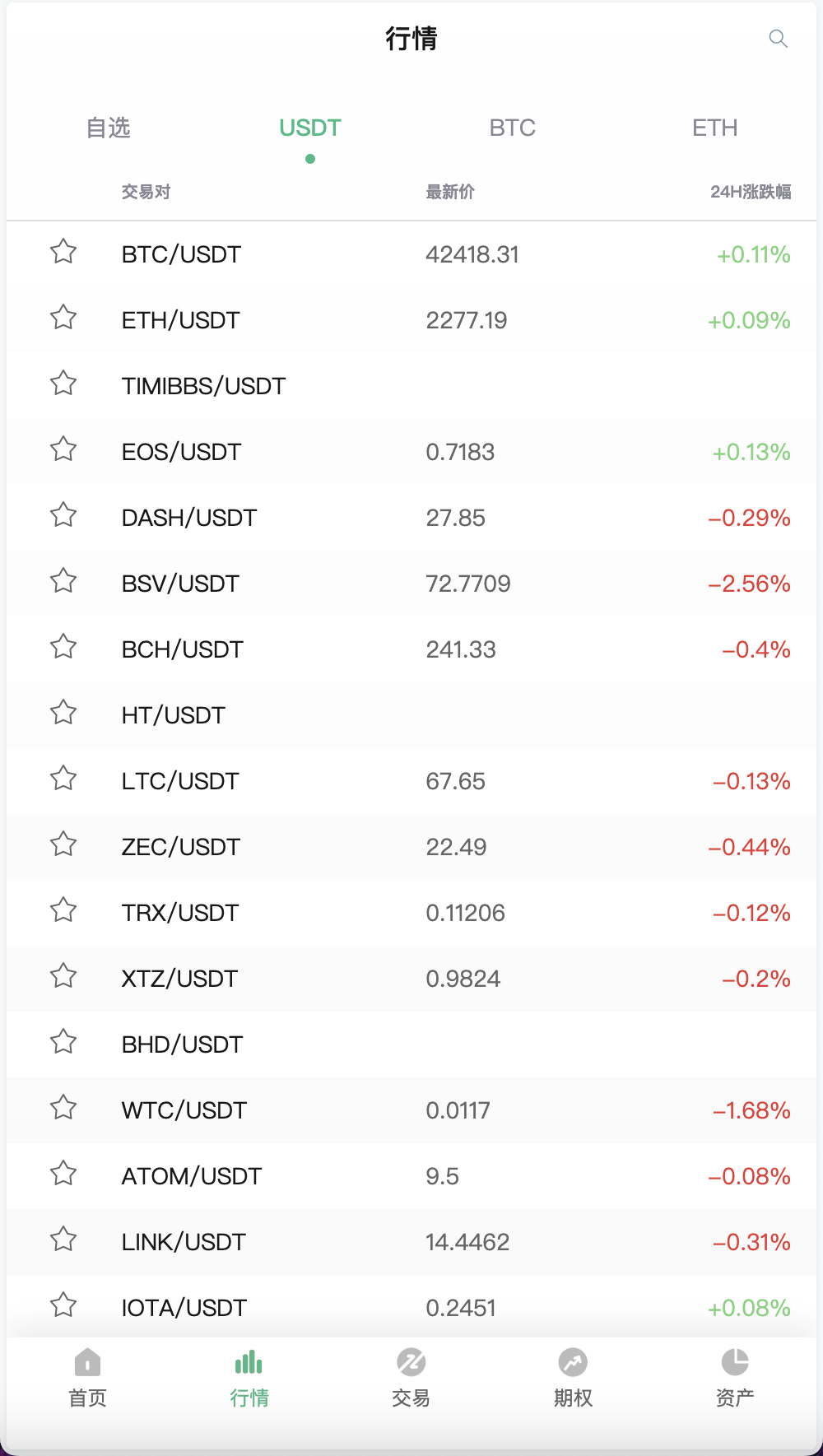This screenshot has height=1456, width=823.
Task: Toggle the star for ATOM/USDT
Action: pyautogui.click(x=63, y=1175)
